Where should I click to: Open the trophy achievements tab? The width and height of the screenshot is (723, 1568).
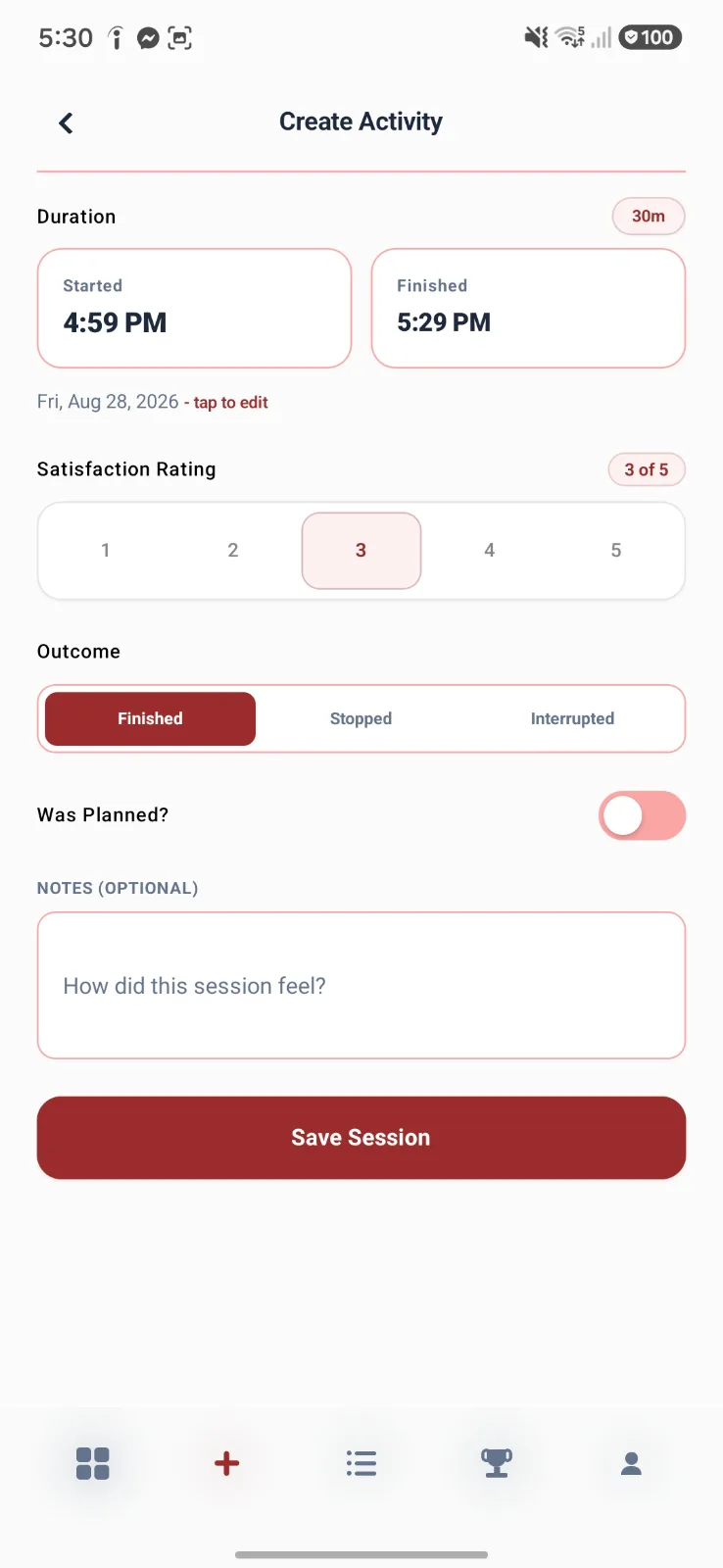tap(497, 1464)
